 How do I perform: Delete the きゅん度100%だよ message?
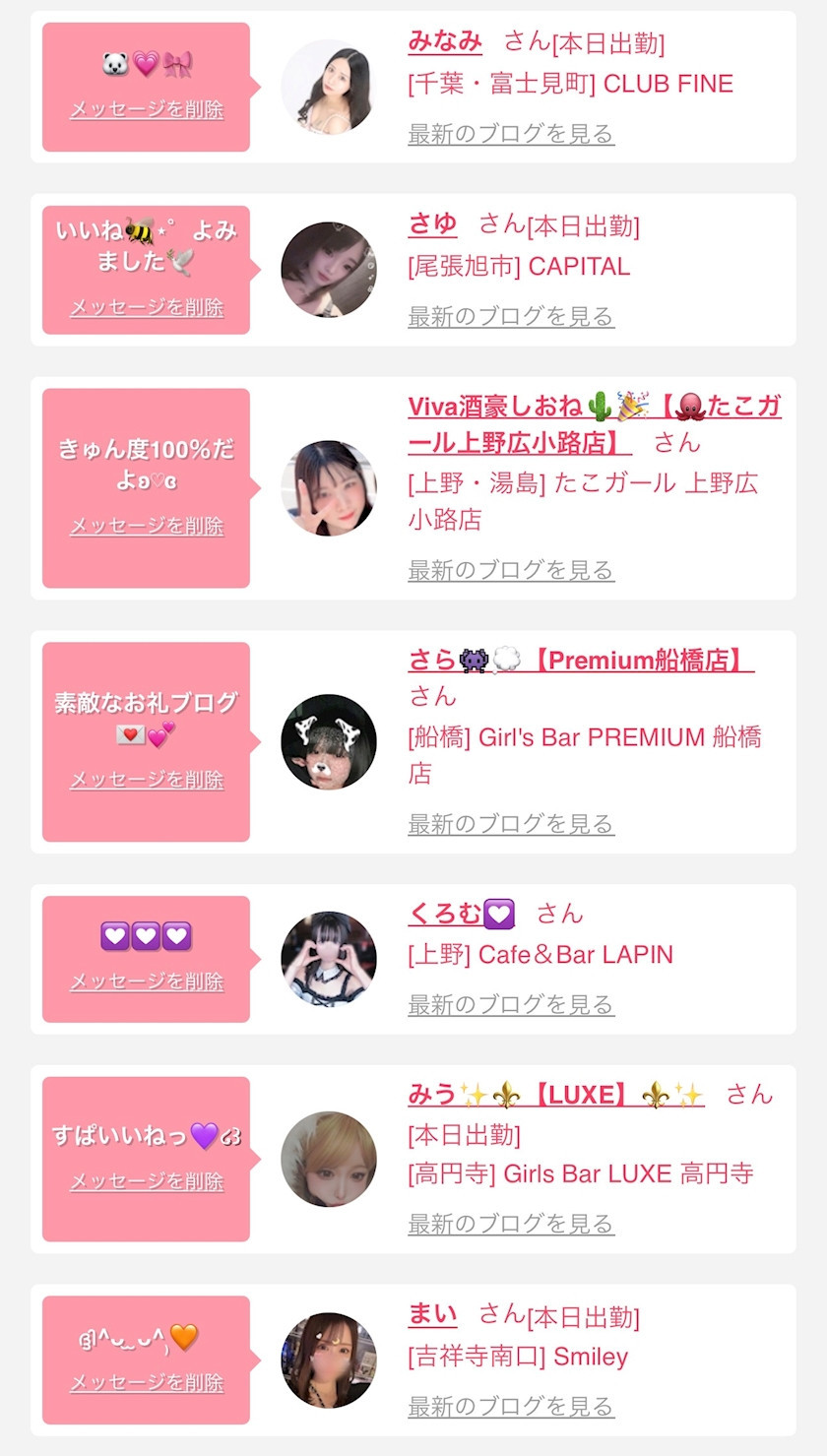click(147, 526)
